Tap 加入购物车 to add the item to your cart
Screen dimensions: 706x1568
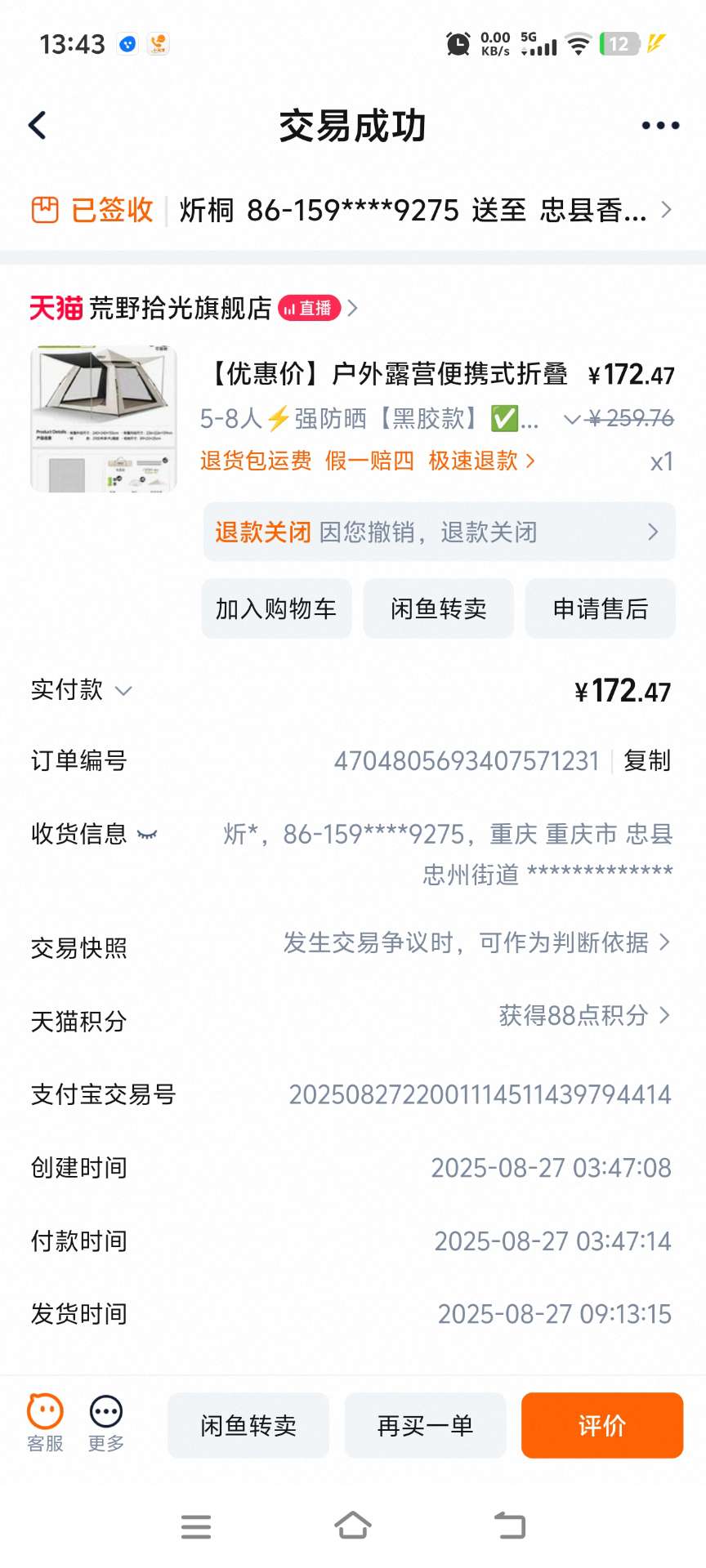coord(276,608)
